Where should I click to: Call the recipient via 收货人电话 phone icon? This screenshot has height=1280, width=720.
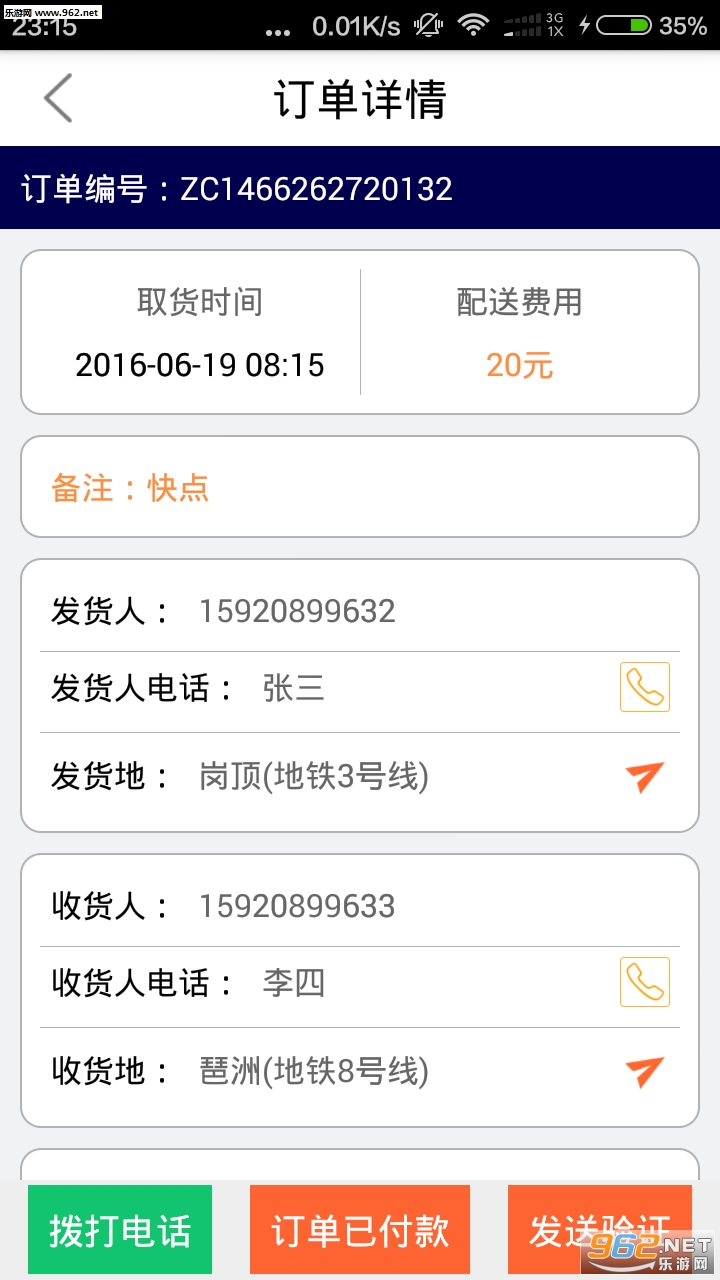pos(644,983)
